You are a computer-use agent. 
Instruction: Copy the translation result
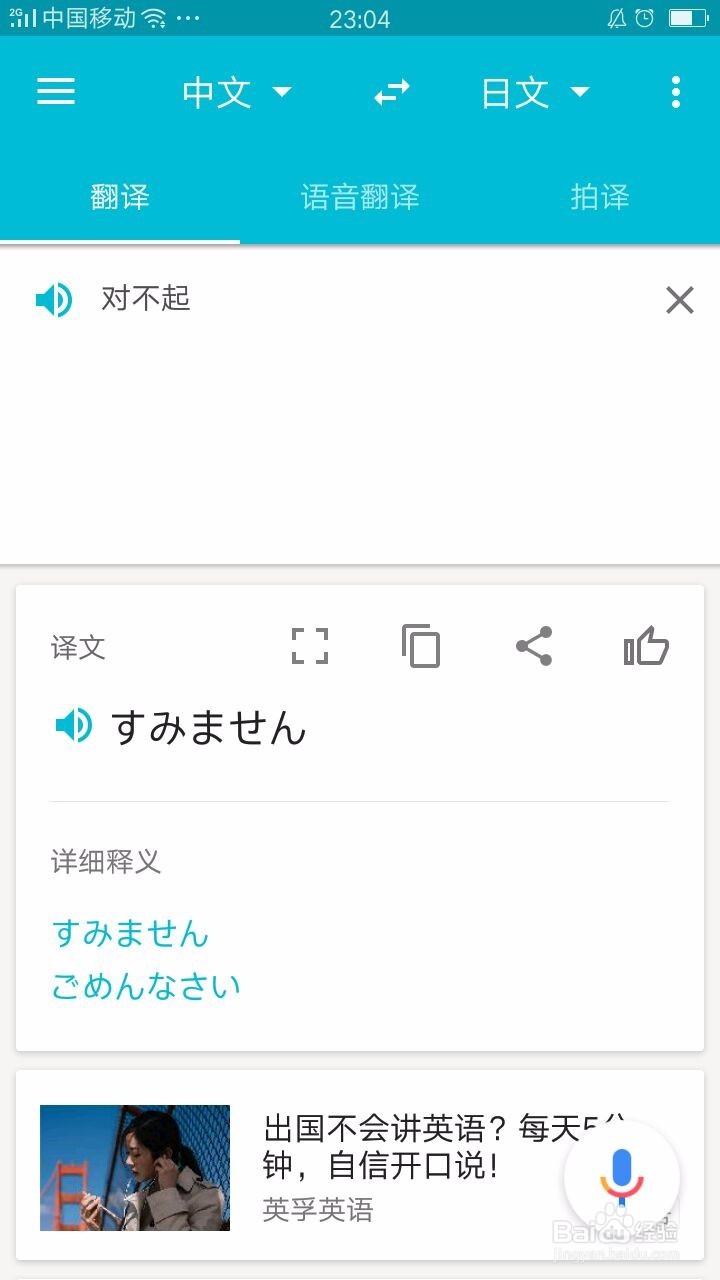click(x=421, y=646)
